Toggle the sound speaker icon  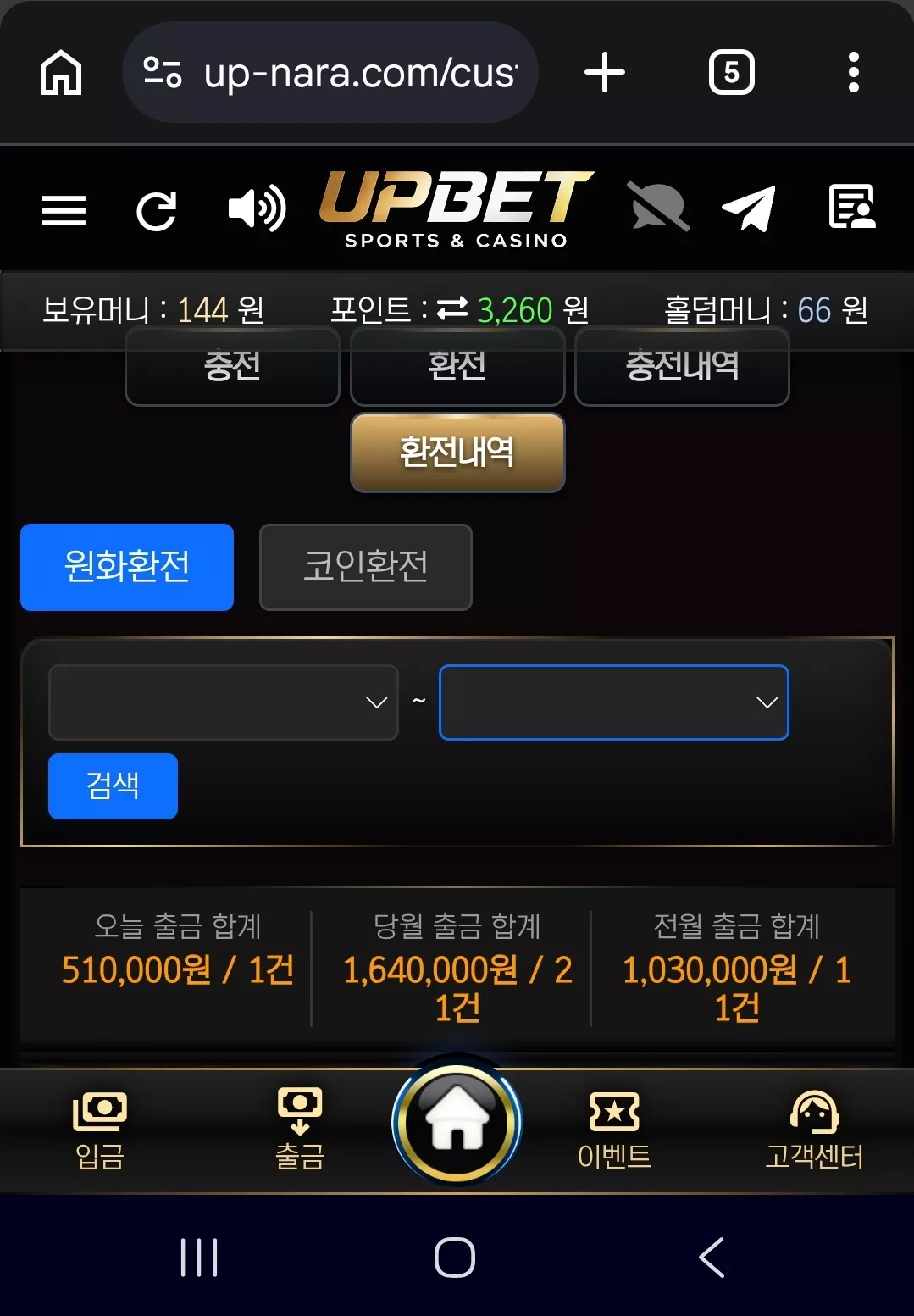(257, 208)
